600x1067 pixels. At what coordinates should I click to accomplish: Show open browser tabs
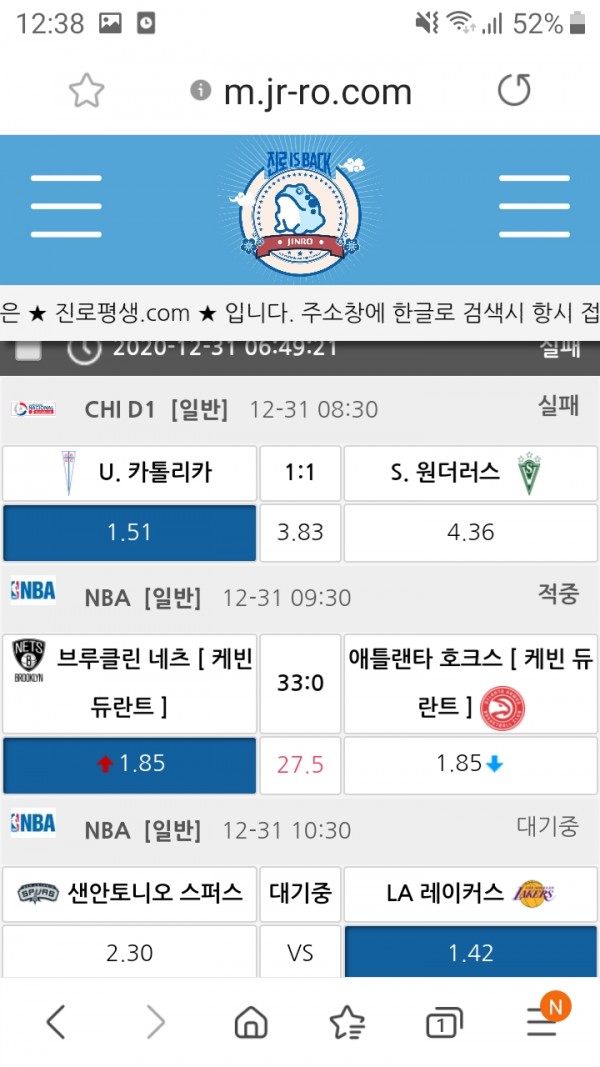coord(443,1022)
